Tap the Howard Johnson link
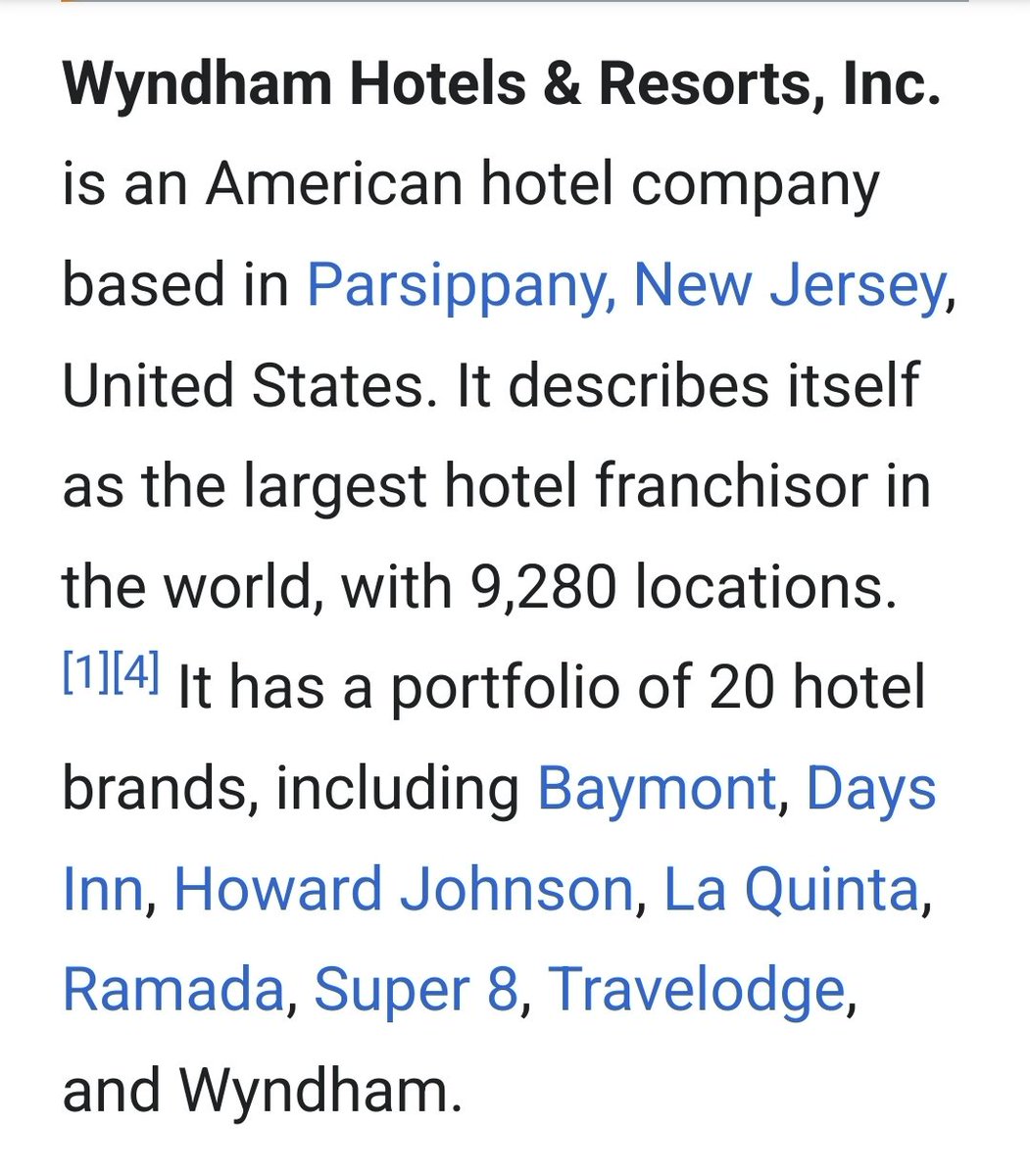 [403, 890]
